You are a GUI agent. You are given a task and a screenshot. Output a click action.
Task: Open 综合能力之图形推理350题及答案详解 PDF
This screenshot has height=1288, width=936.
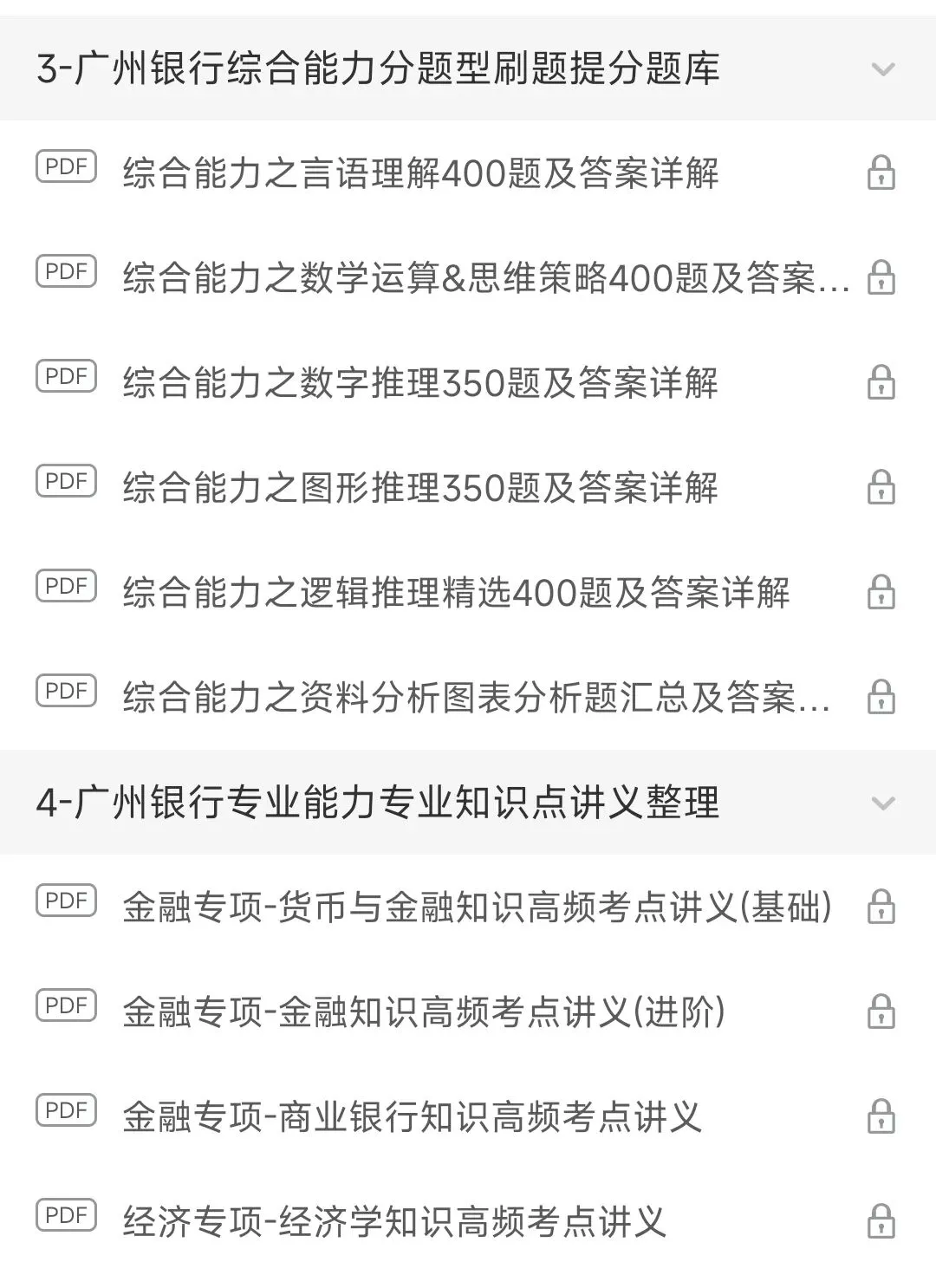tap(420, 488)
